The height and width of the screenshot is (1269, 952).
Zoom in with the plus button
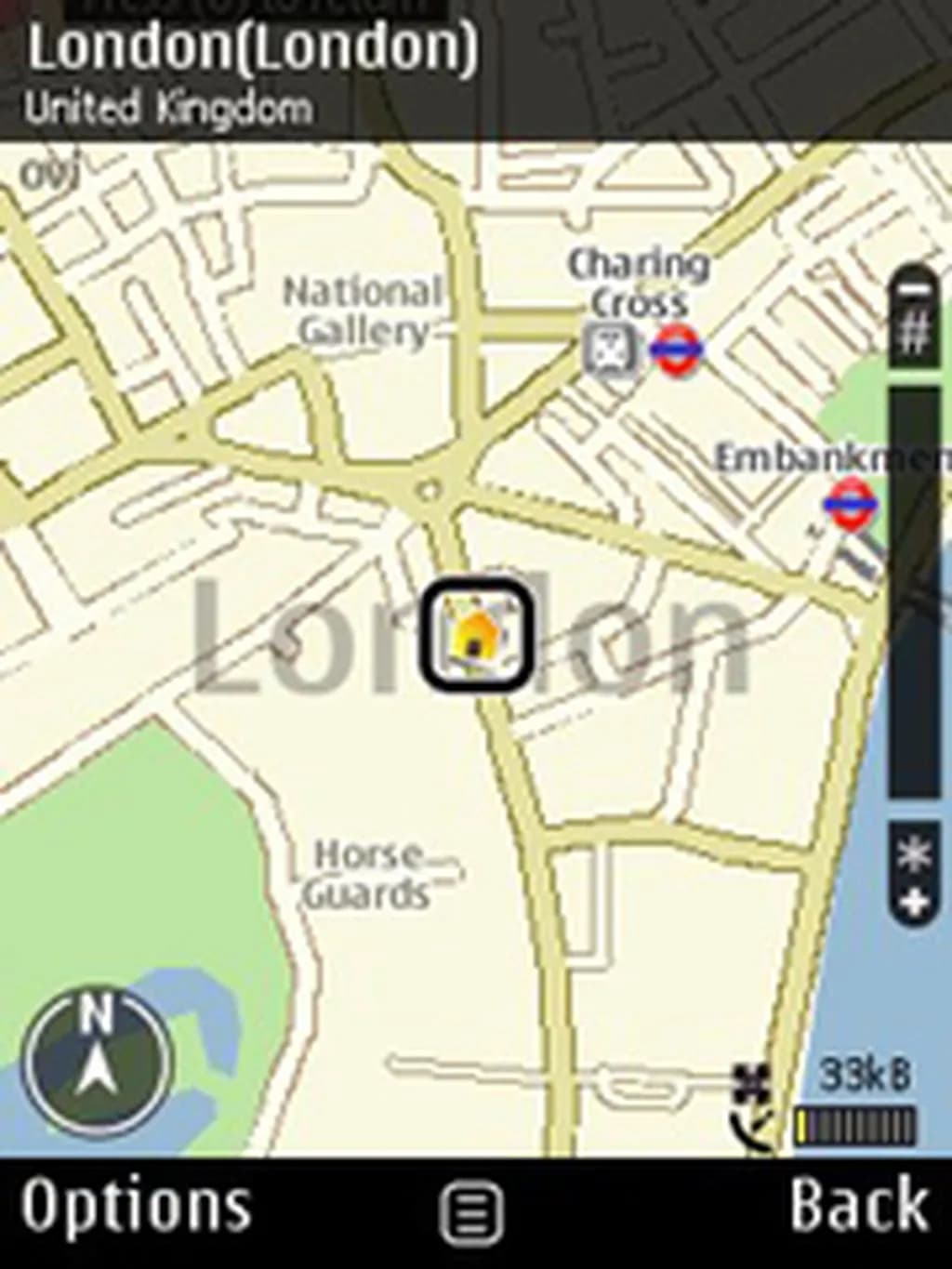(915, 901)
